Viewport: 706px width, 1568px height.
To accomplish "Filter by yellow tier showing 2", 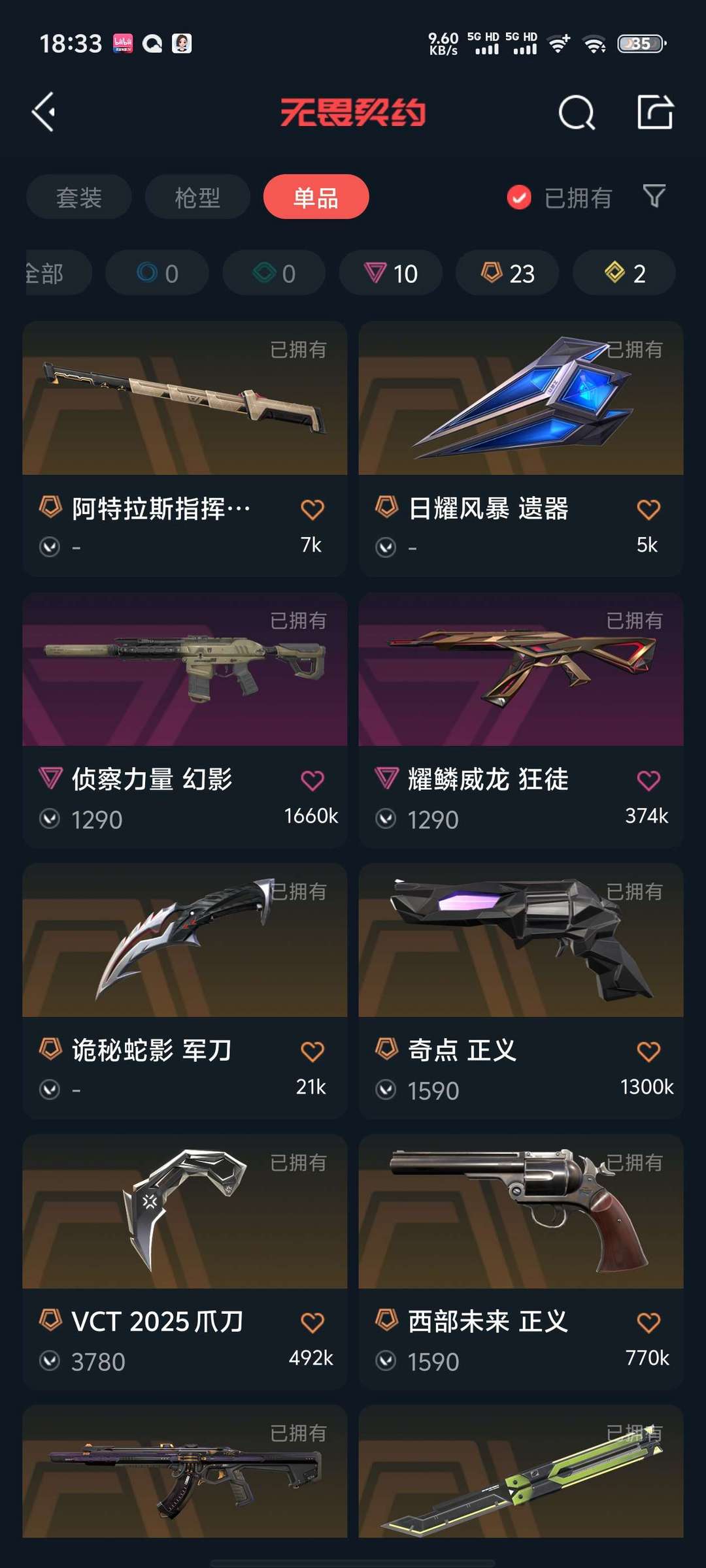I will [x=624, y=273].
